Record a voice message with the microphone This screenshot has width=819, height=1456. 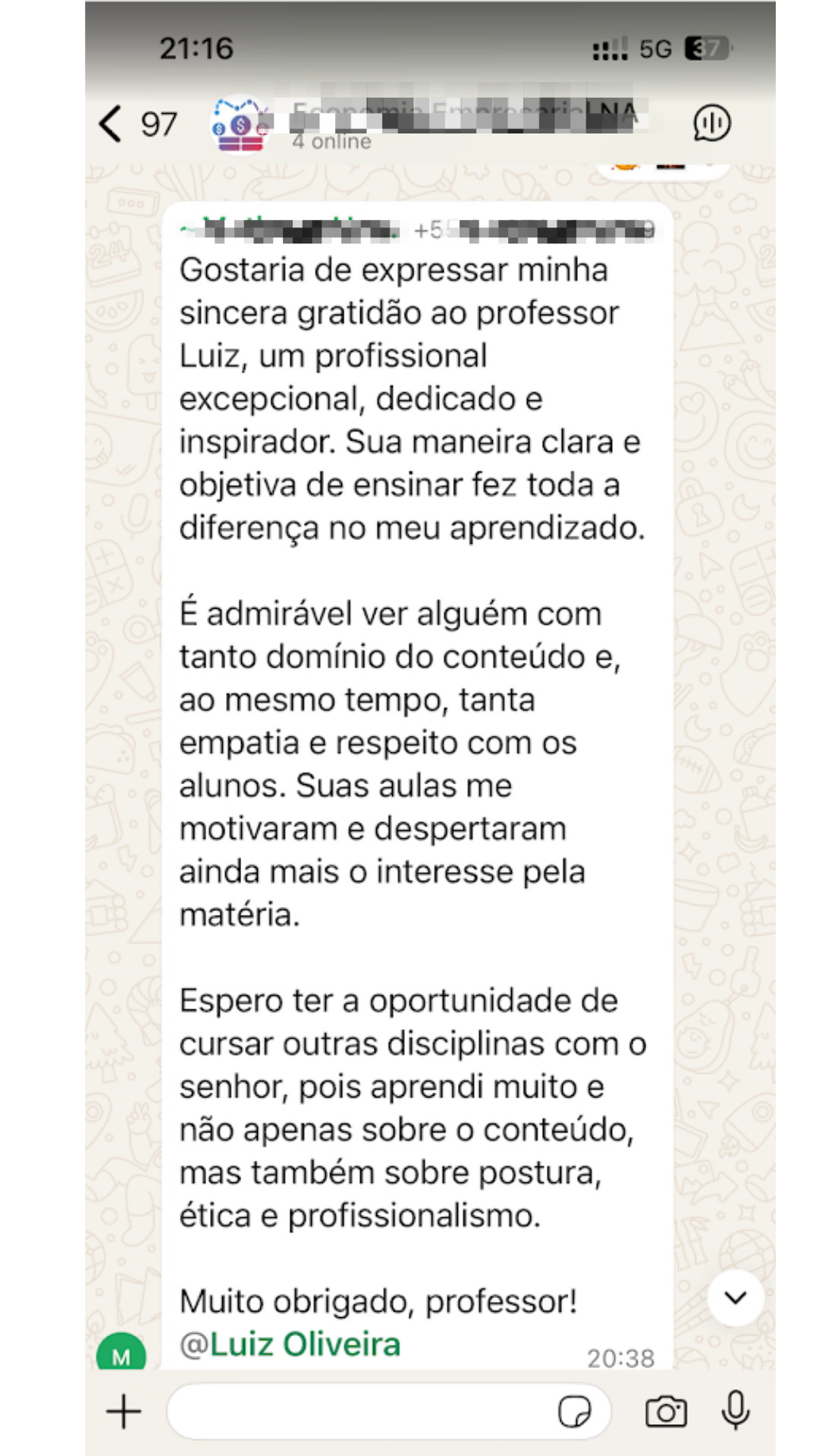(735, 1410)
